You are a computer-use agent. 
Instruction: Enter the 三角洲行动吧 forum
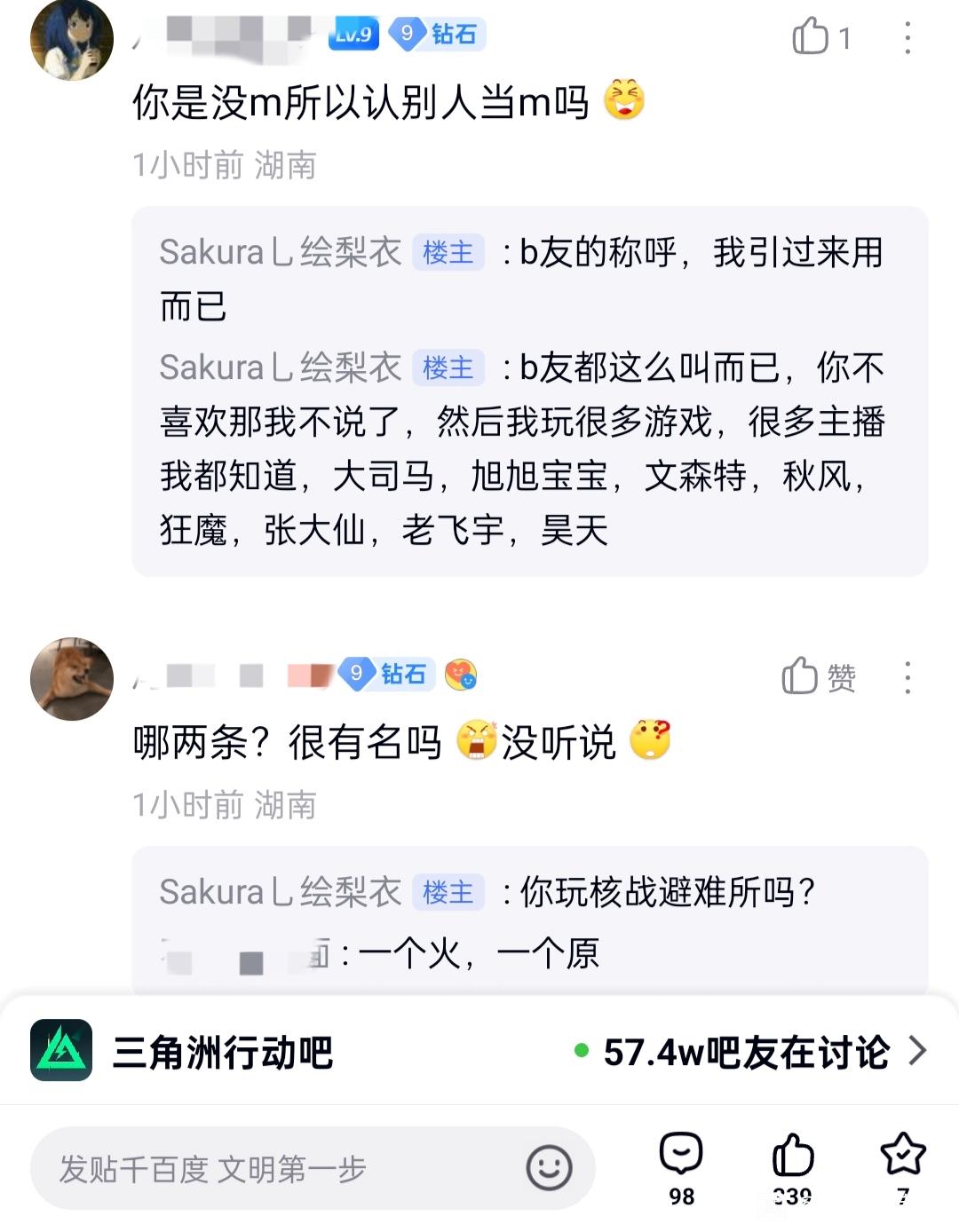479,1051
